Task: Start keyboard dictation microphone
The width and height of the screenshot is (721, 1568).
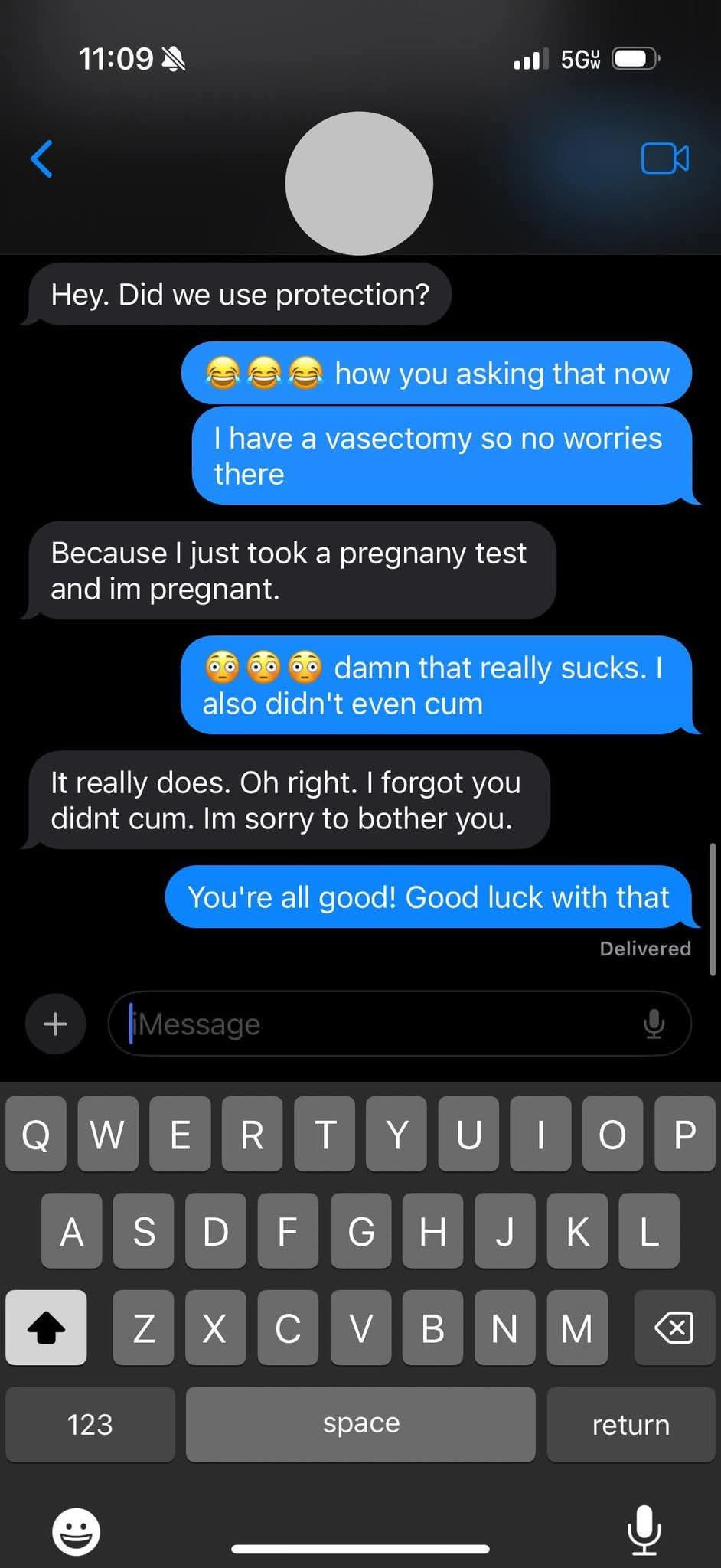Action: click(x=644, y=1530)
